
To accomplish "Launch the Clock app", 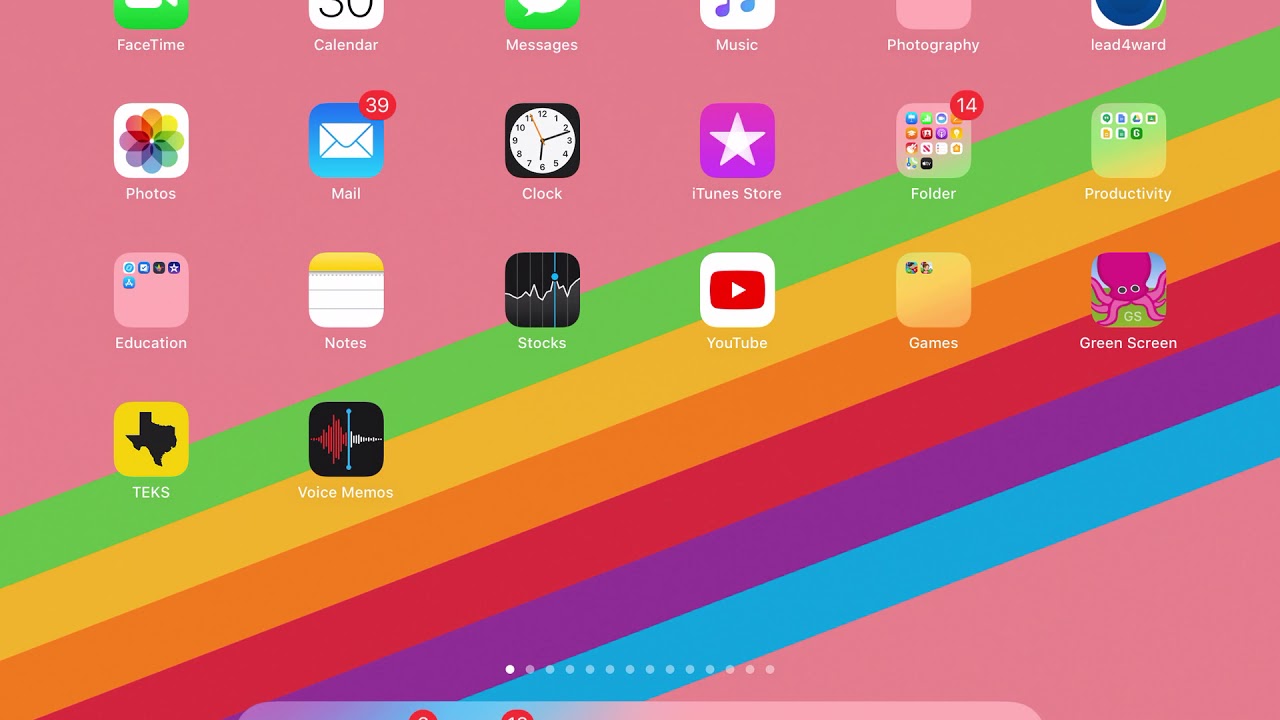I will pyautogui.click(x=542, y=141).
